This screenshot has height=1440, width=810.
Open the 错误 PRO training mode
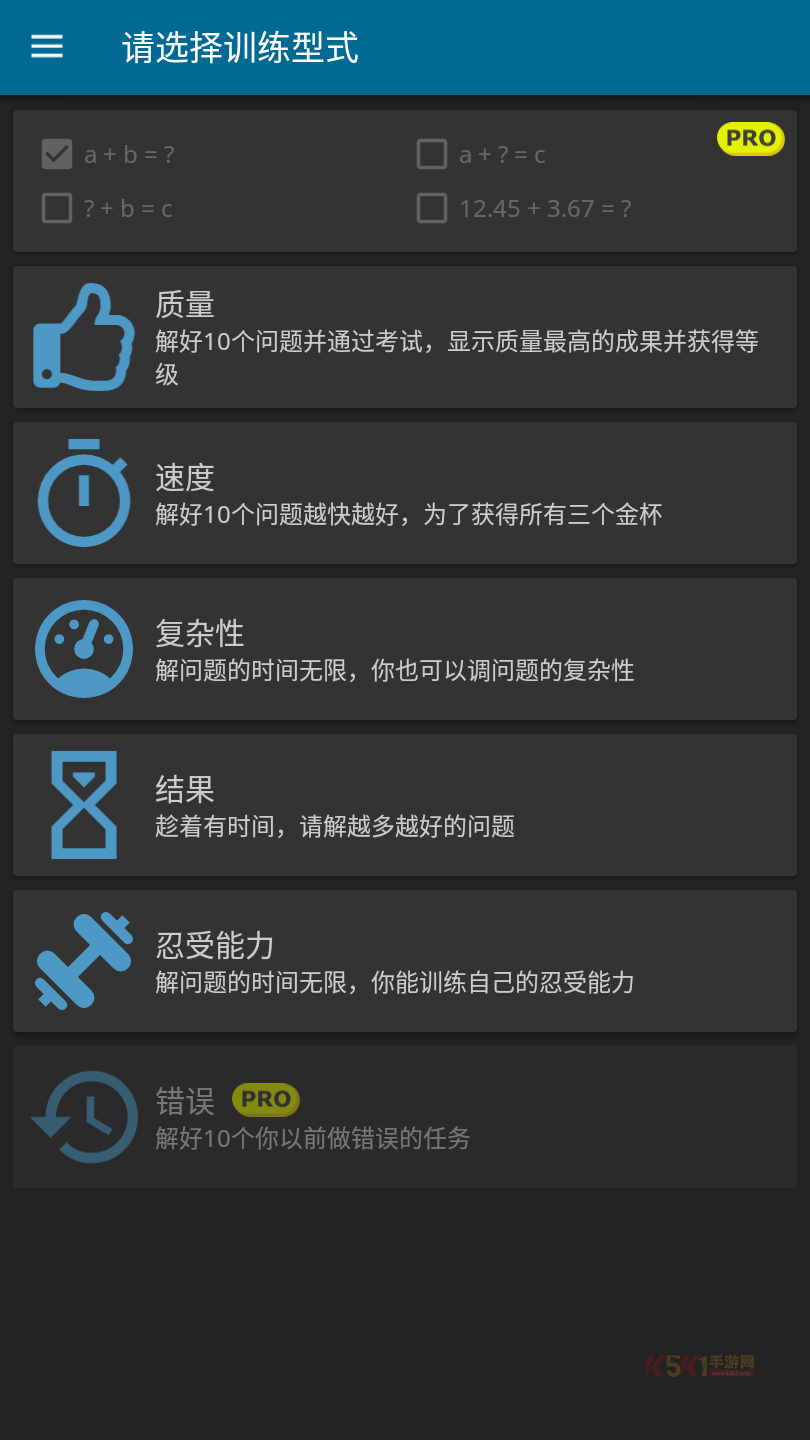click(x=404, y=1117)
